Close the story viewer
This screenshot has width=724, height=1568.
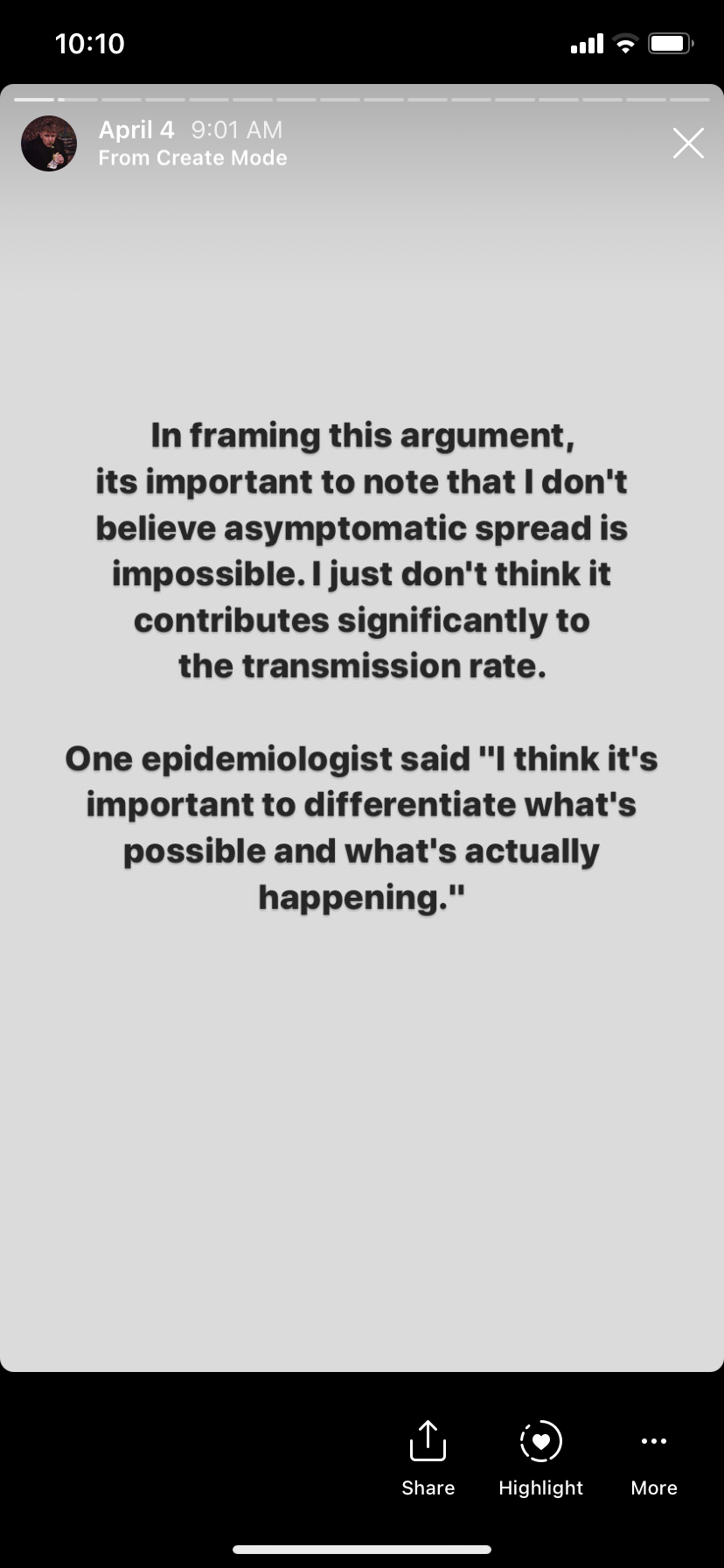pyautogui.click(x=688, y=143)
